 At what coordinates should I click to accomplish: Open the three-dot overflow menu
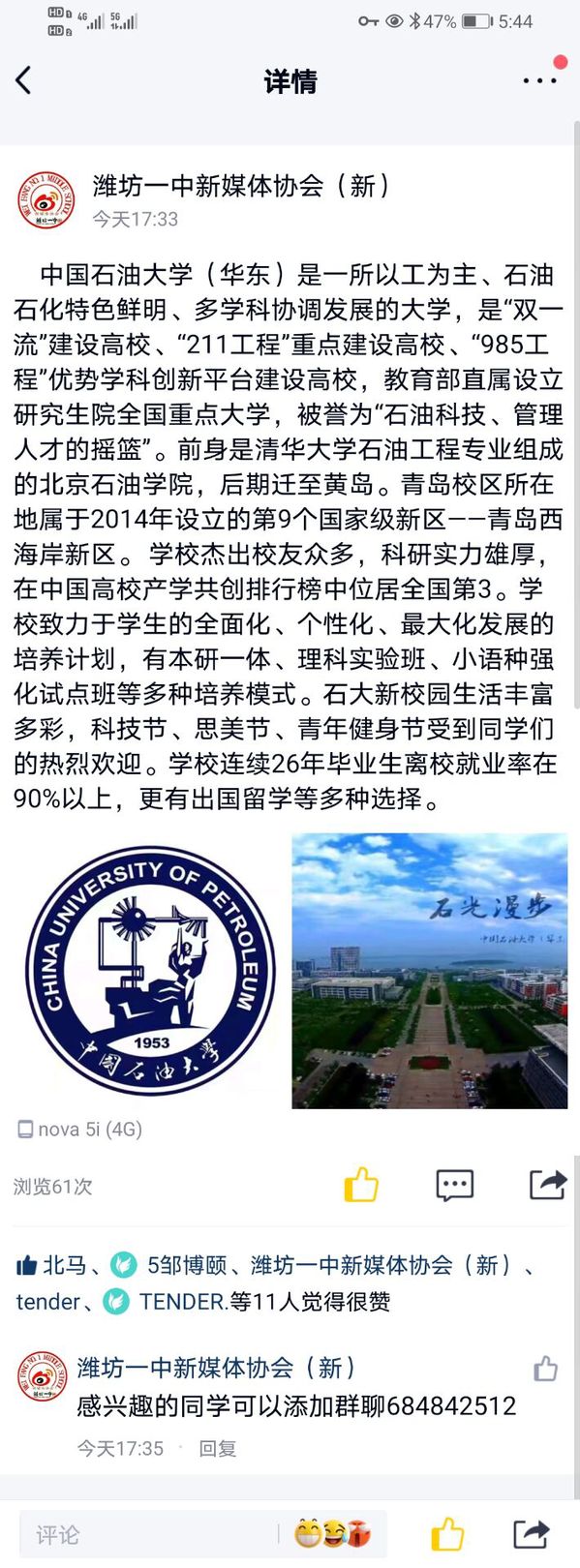click(539, 81)
